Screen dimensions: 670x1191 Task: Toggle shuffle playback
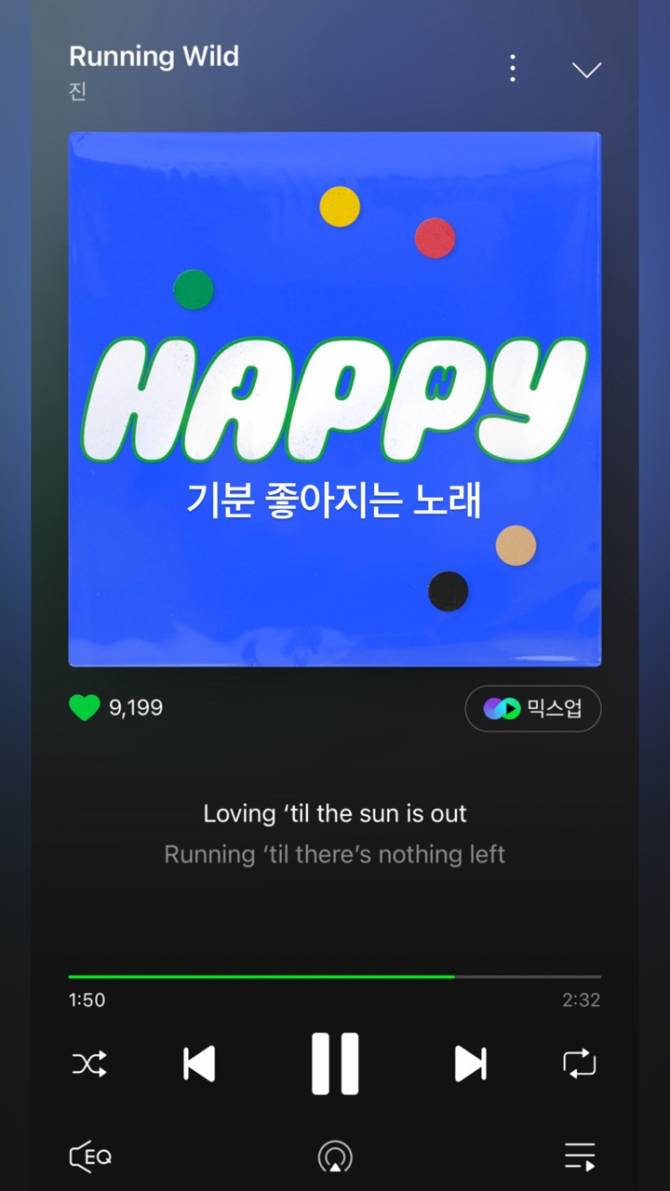point(88,1064)
